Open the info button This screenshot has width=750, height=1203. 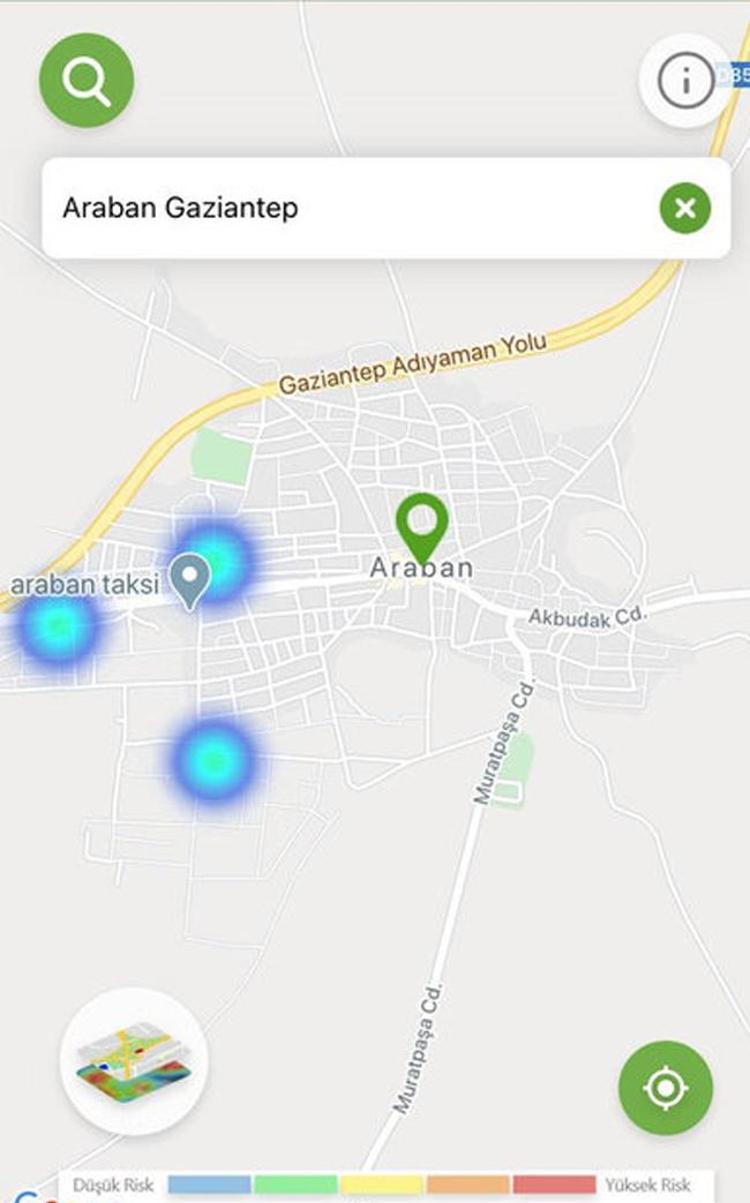pos(685,80)
